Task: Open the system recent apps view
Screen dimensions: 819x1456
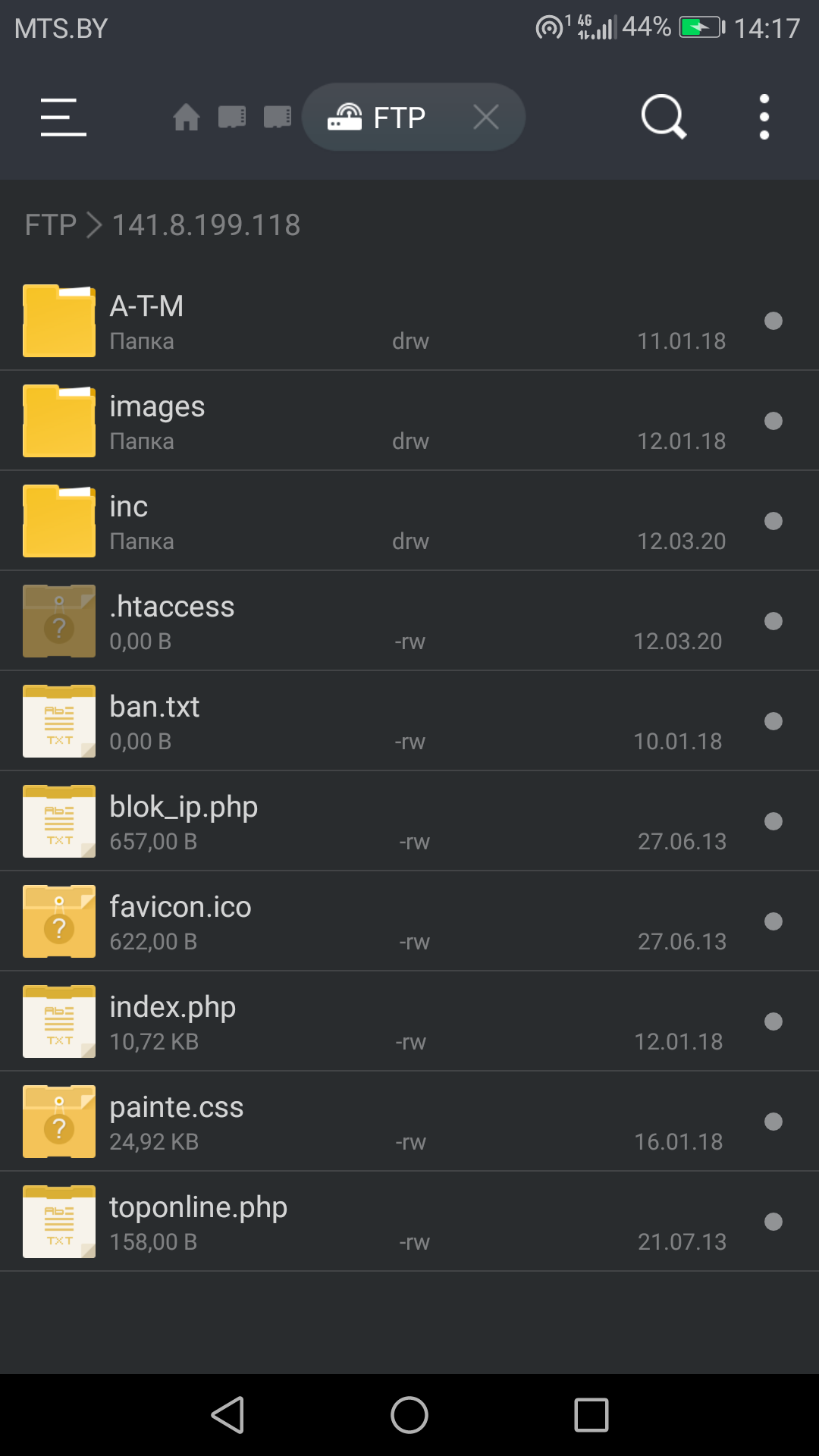Action: coord(591,1415)
